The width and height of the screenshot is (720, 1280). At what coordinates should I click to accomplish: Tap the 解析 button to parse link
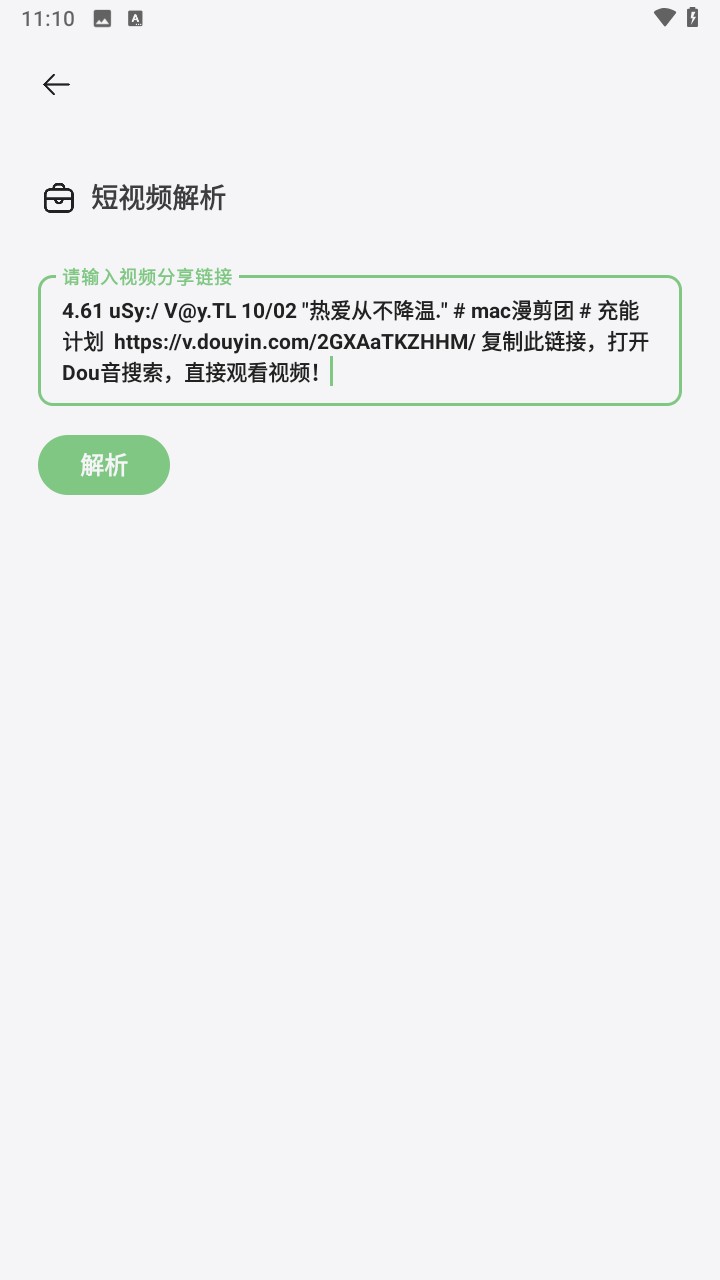tap(104, 465)
